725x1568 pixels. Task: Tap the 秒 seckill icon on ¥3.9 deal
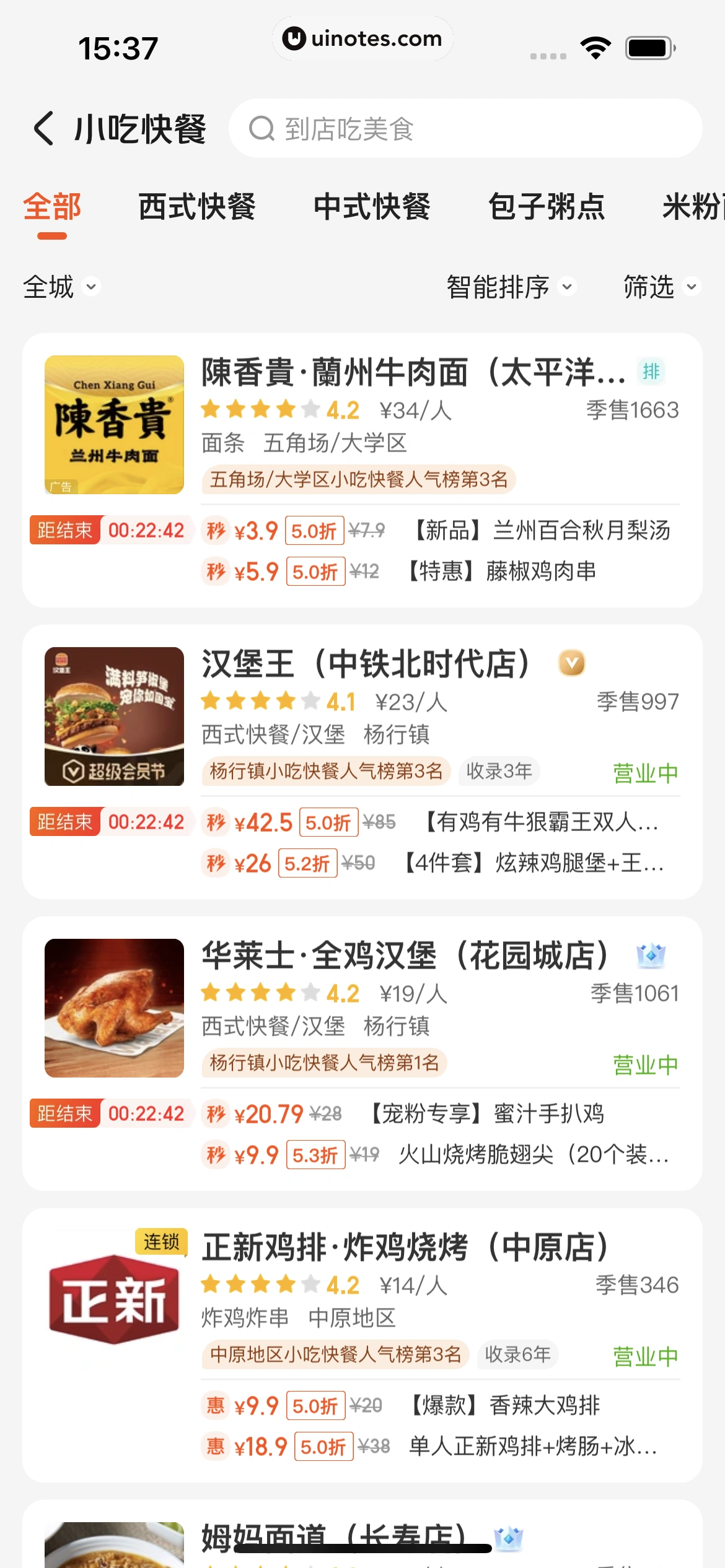pyautogui.click(x=214, y=531)
